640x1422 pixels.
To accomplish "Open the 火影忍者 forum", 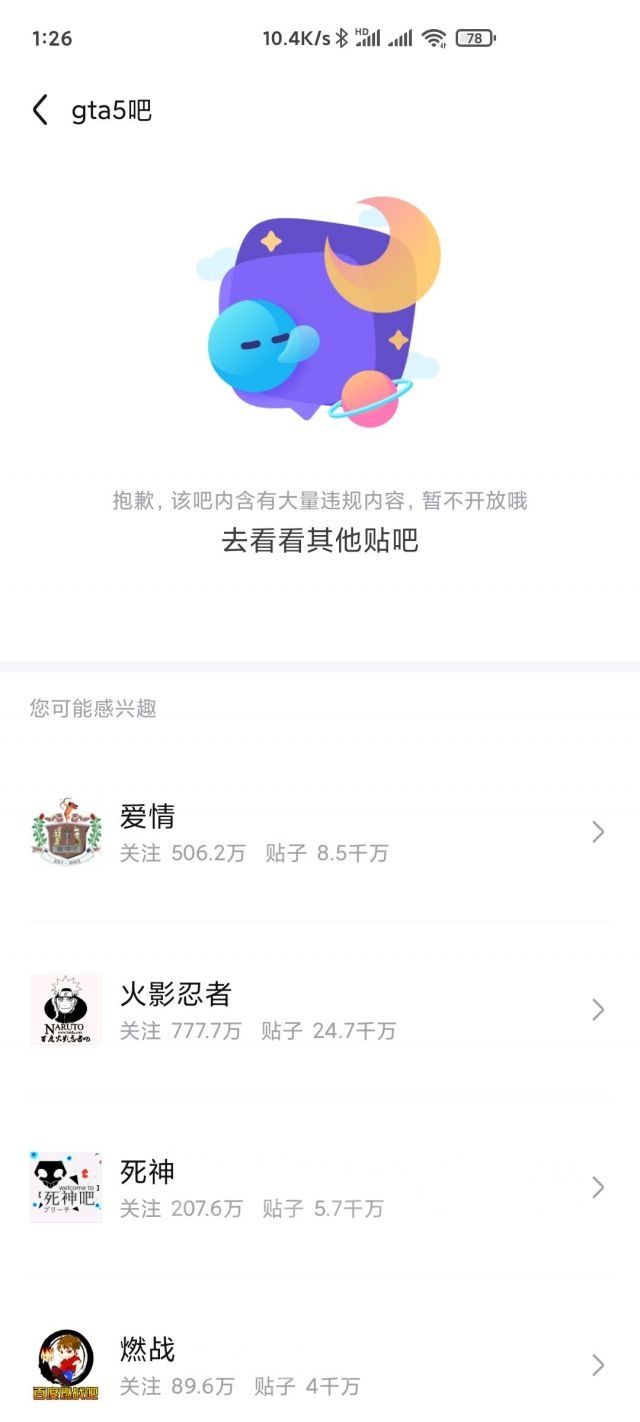I will pyautogui.click(x=320, y=1009).
